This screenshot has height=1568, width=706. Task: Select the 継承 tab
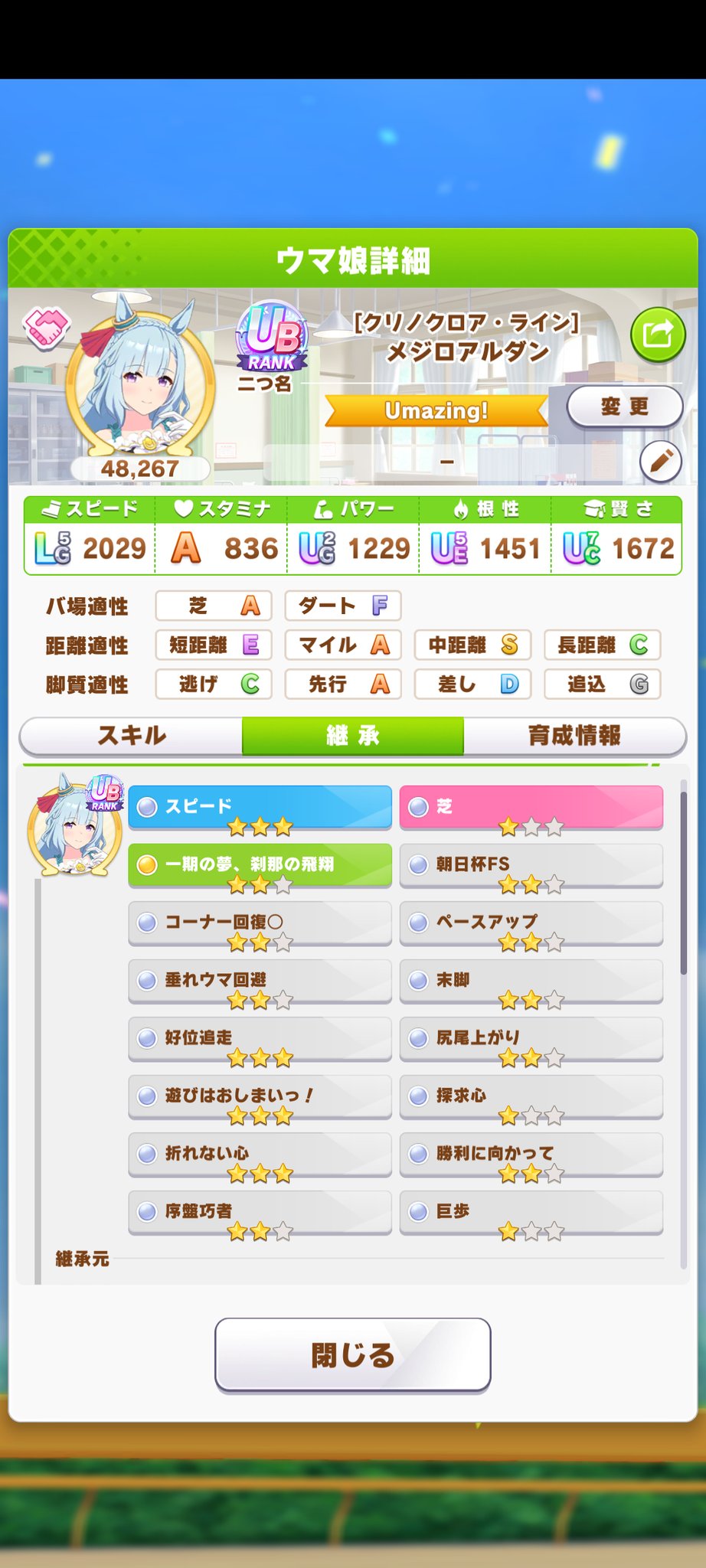[x=352, y=736]
